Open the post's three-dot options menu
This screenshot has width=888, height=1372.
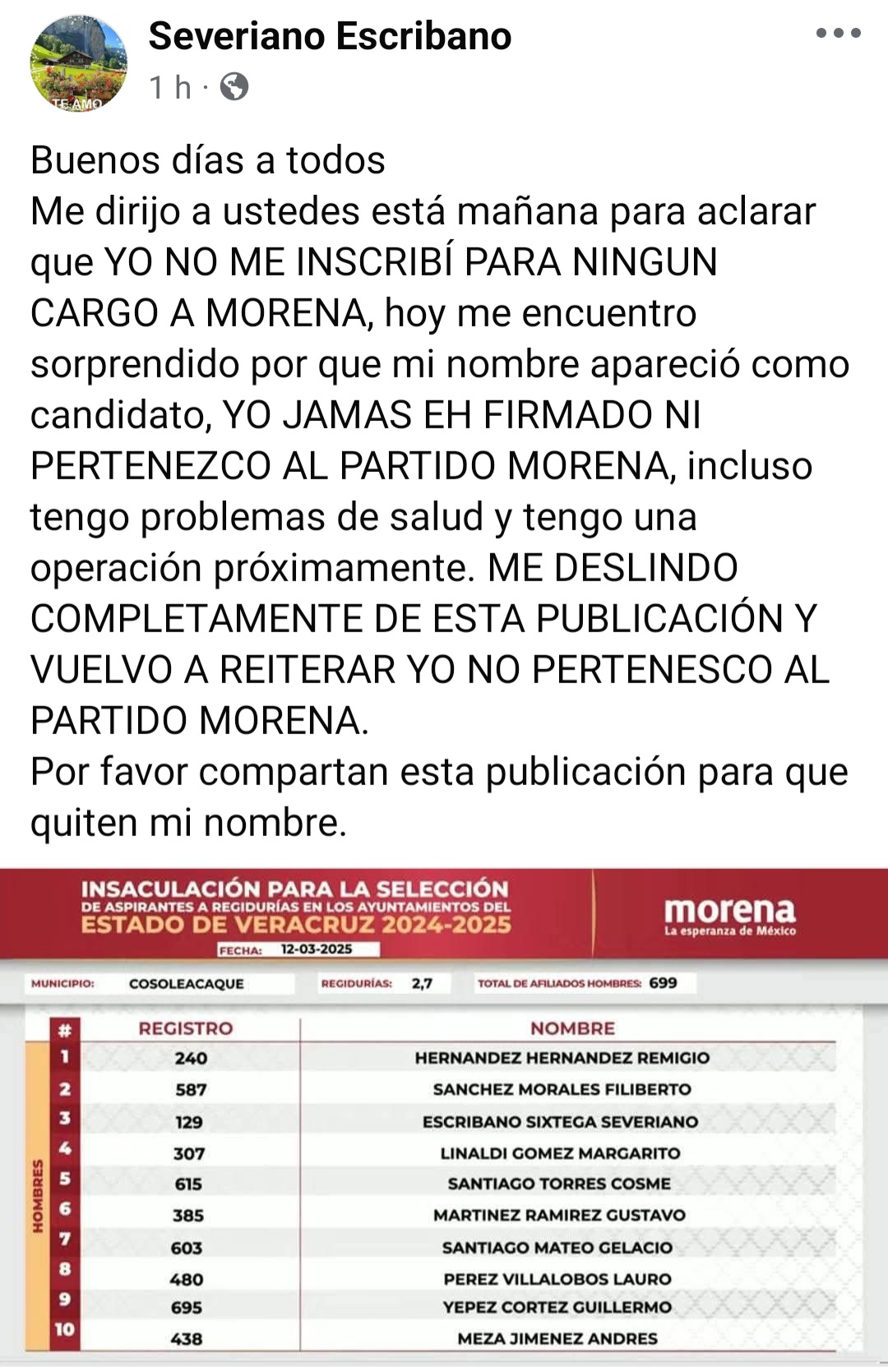(838, 34)
